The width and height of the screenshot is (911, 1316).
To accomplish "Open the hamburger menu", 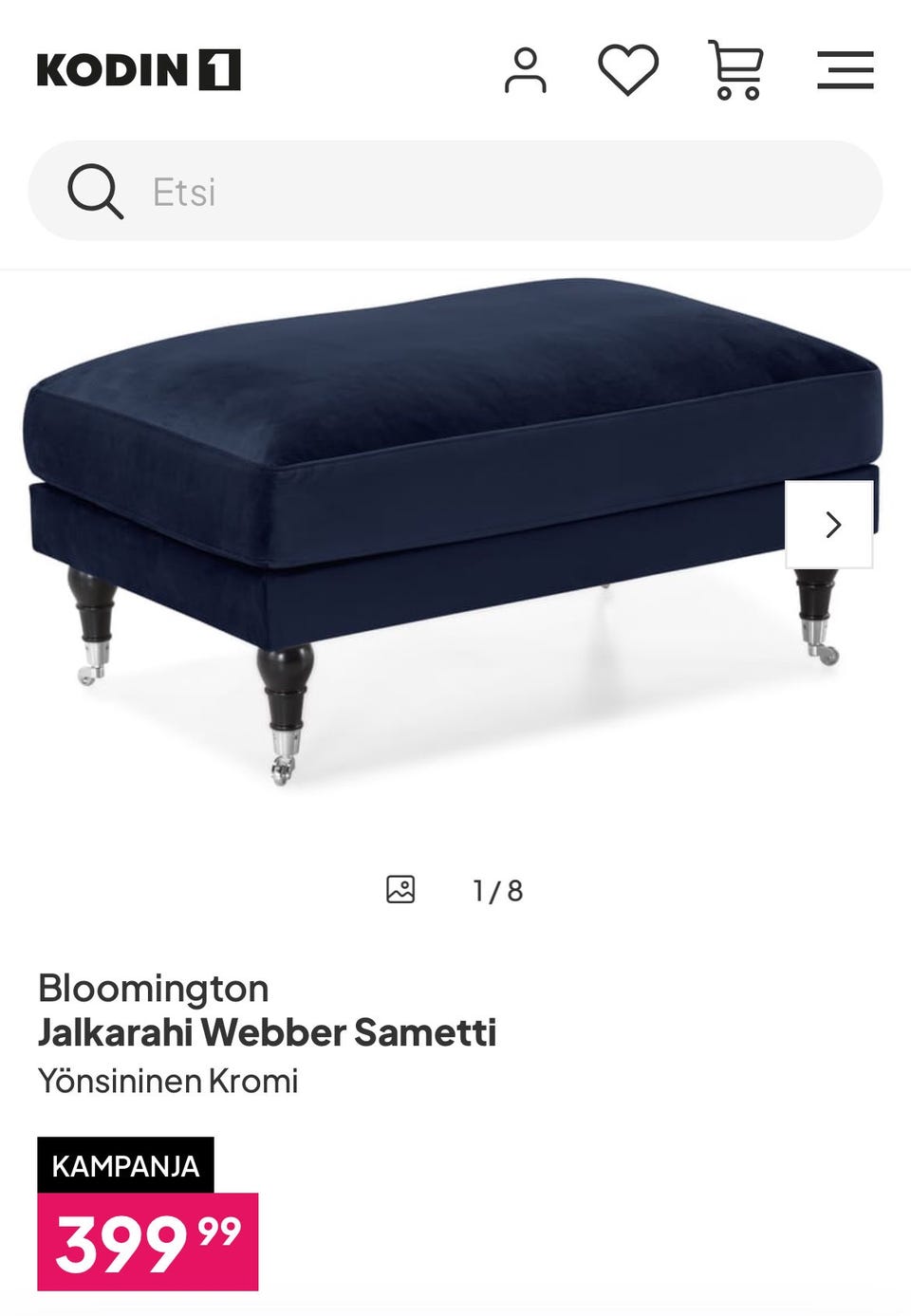I will 845,70.
